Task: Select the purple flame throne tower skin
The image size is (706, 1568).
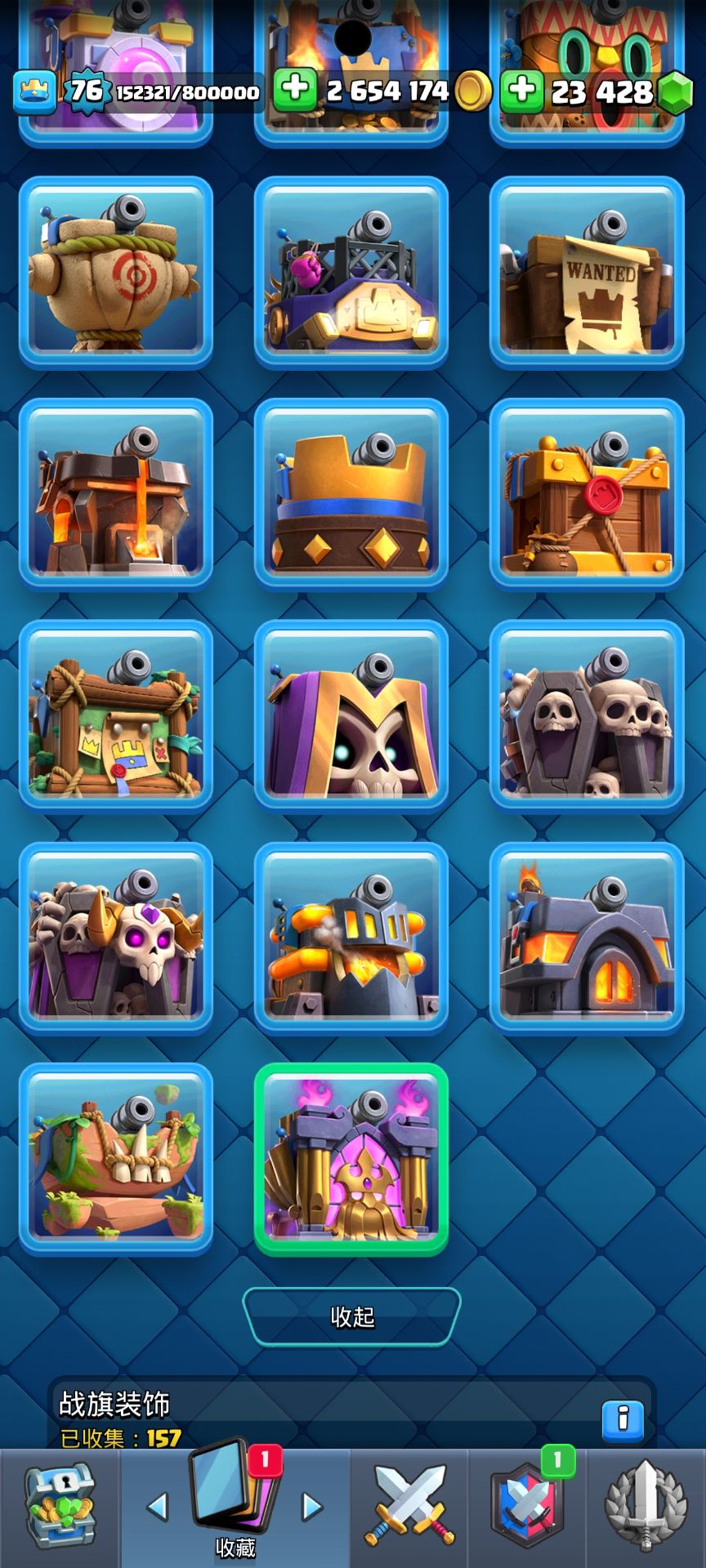Action: coord(351,1160)
